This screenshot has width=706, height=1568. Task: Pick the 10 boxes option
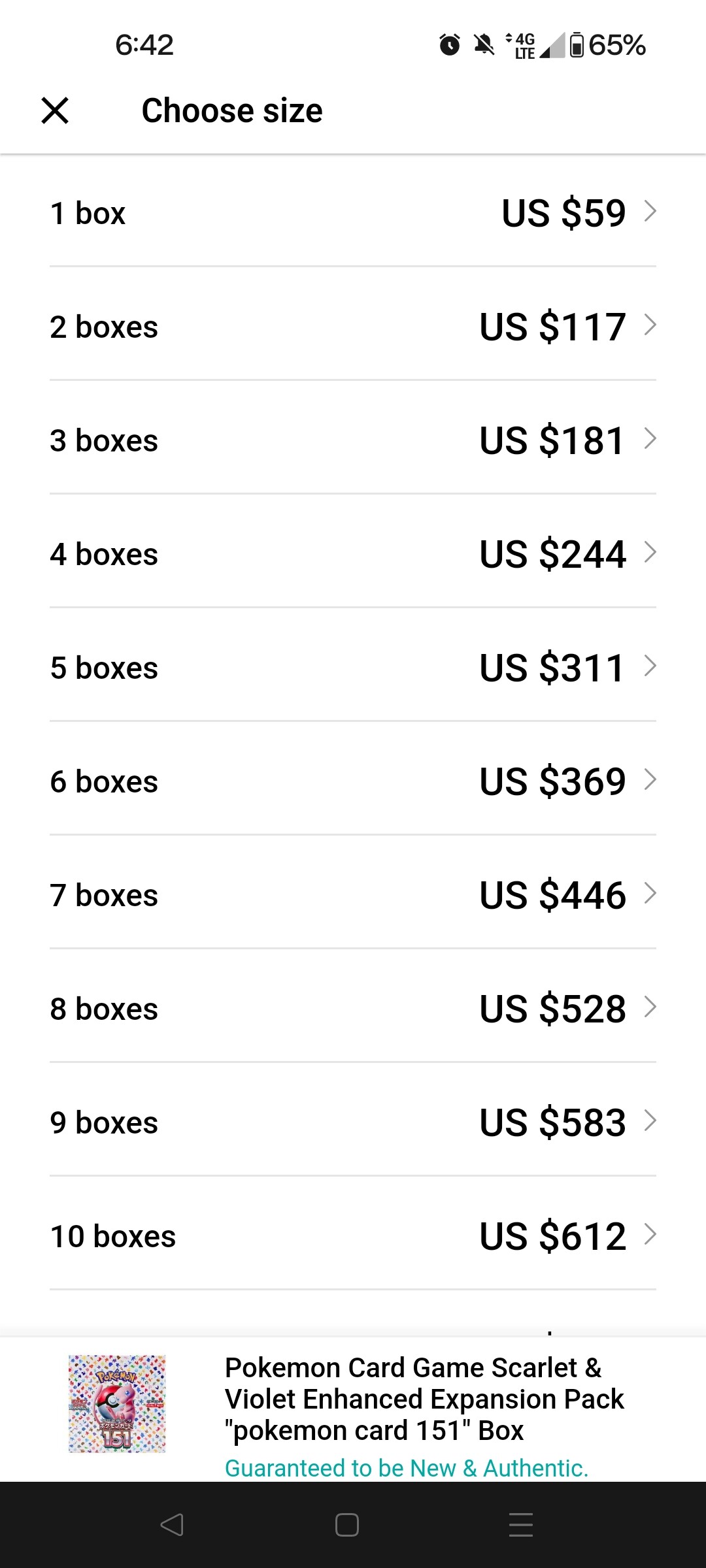(353, 1235)
